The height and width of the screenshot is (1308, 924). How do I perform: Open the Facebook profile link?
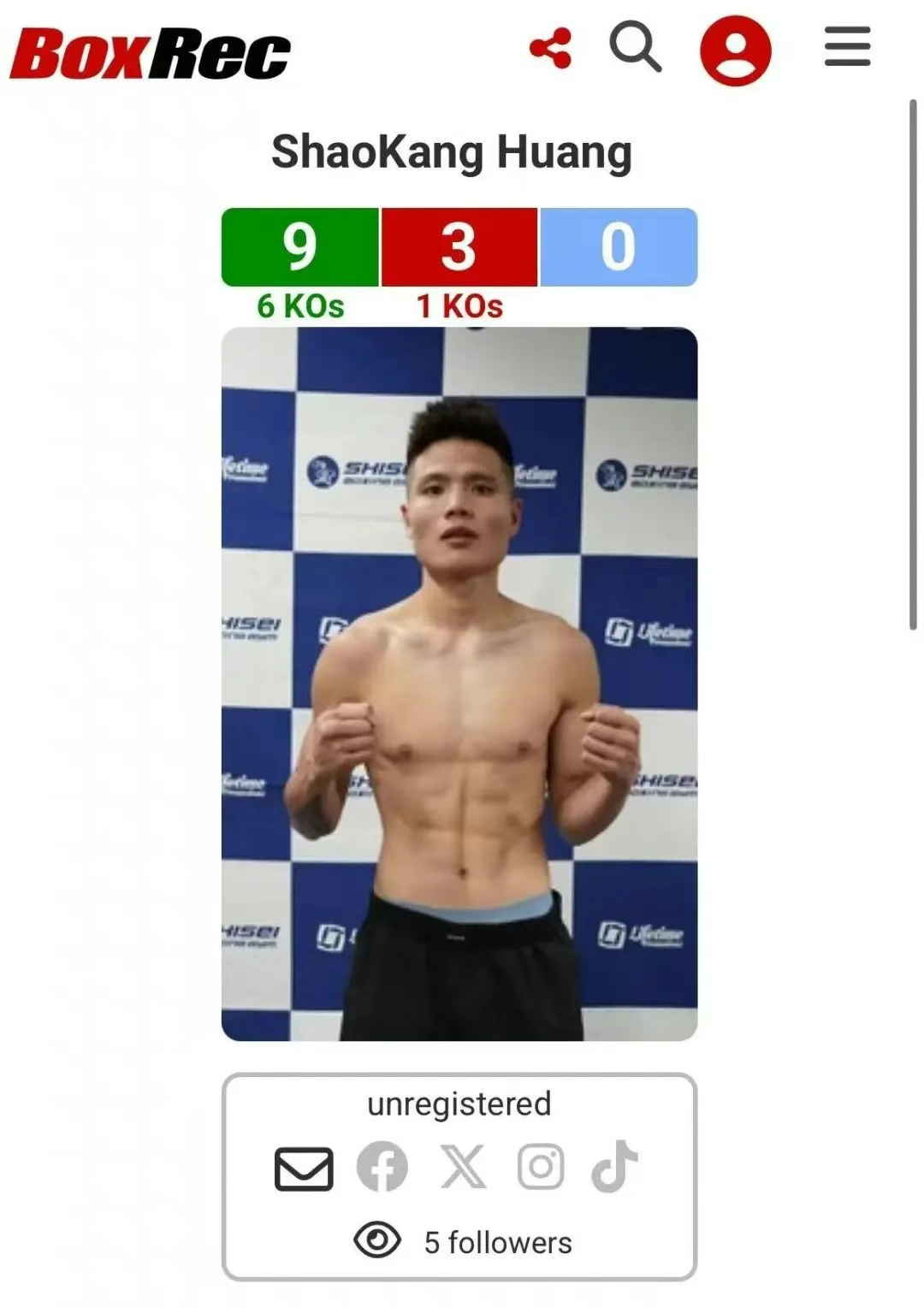pos(382,1166)
